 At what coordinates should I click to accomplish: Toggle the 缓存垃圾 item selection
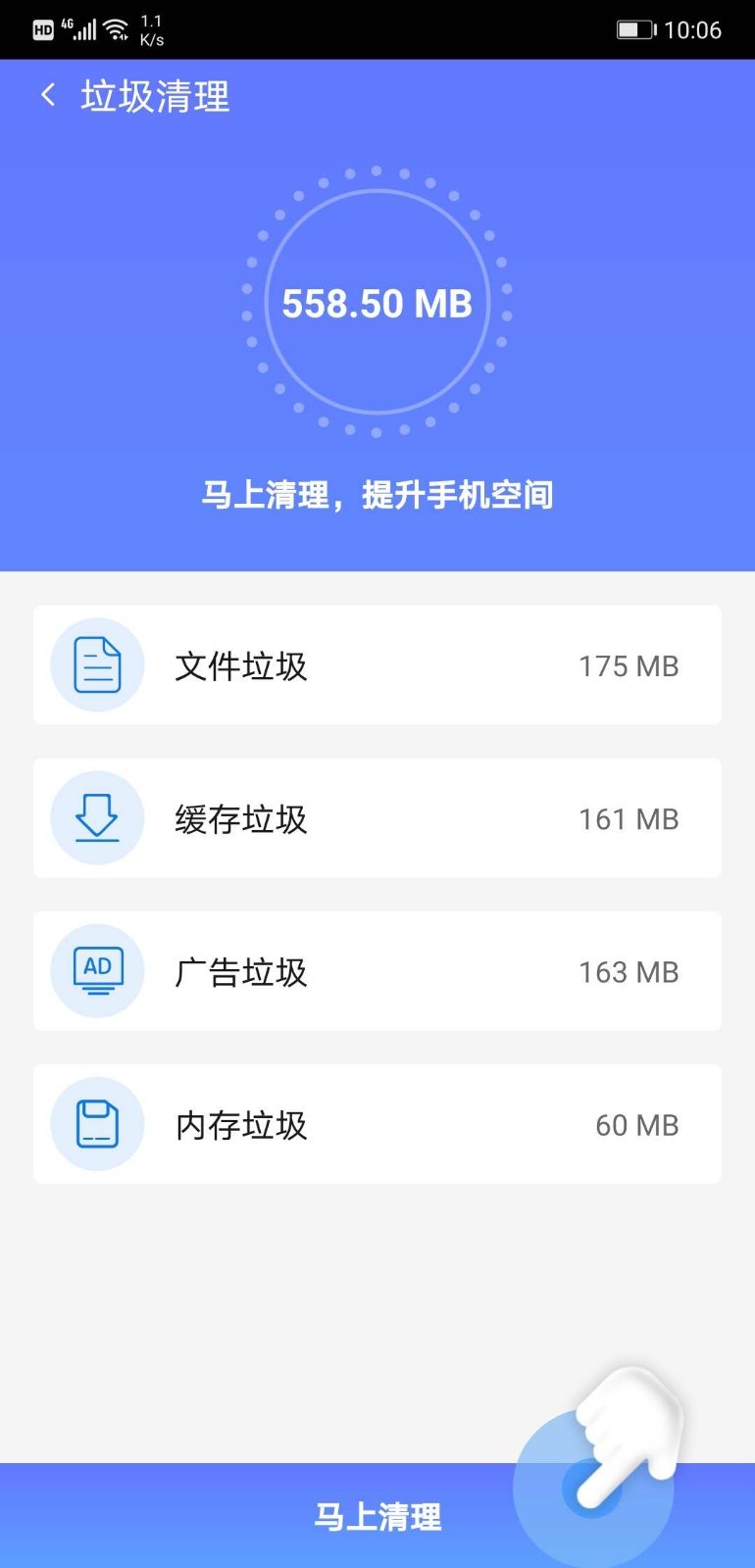pyautogui.click(x=377, y=818)
